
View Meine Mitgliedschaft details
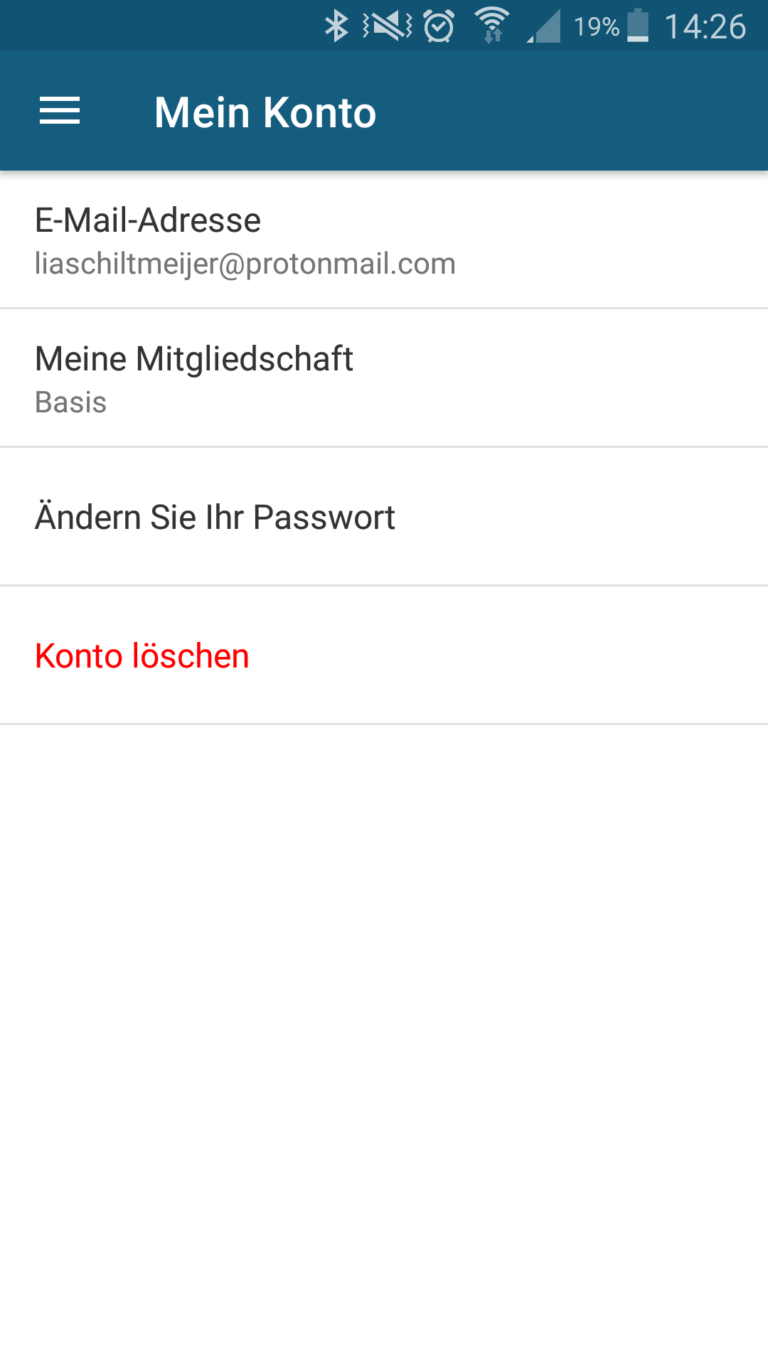(384, 379)
